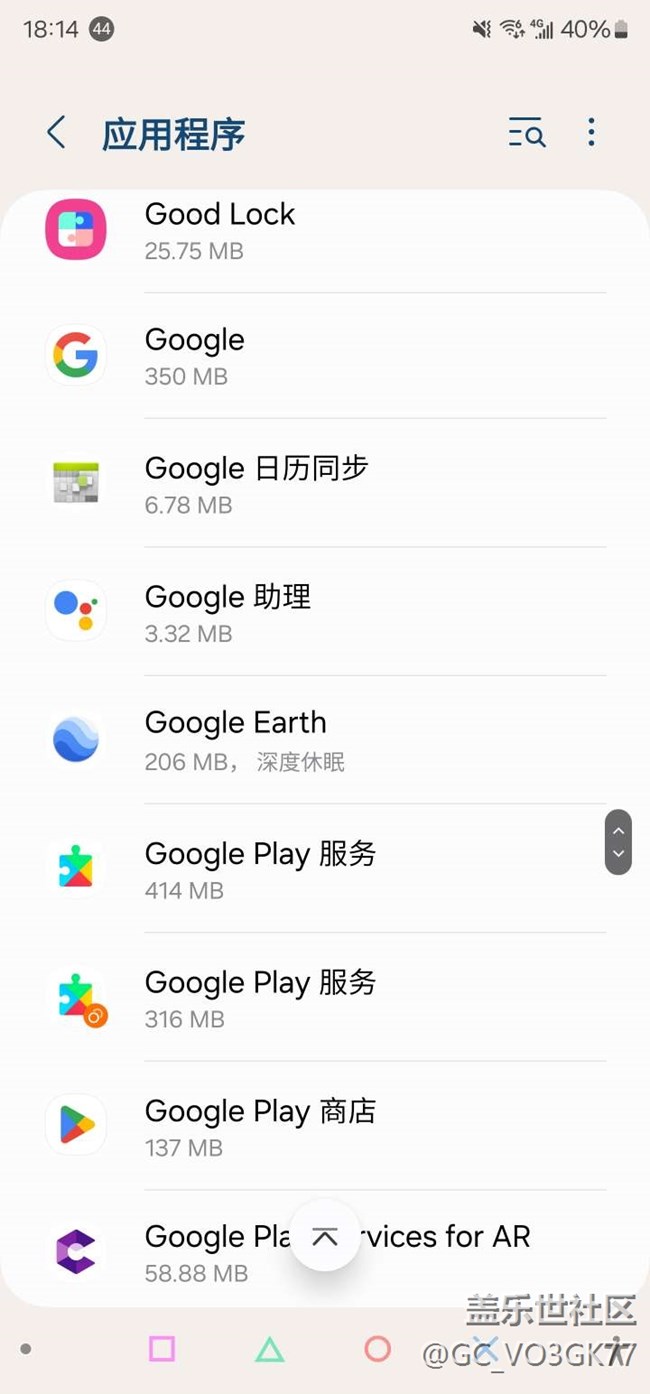View Google Earth app info
650x1394 pixels.
tap(325, 740)
